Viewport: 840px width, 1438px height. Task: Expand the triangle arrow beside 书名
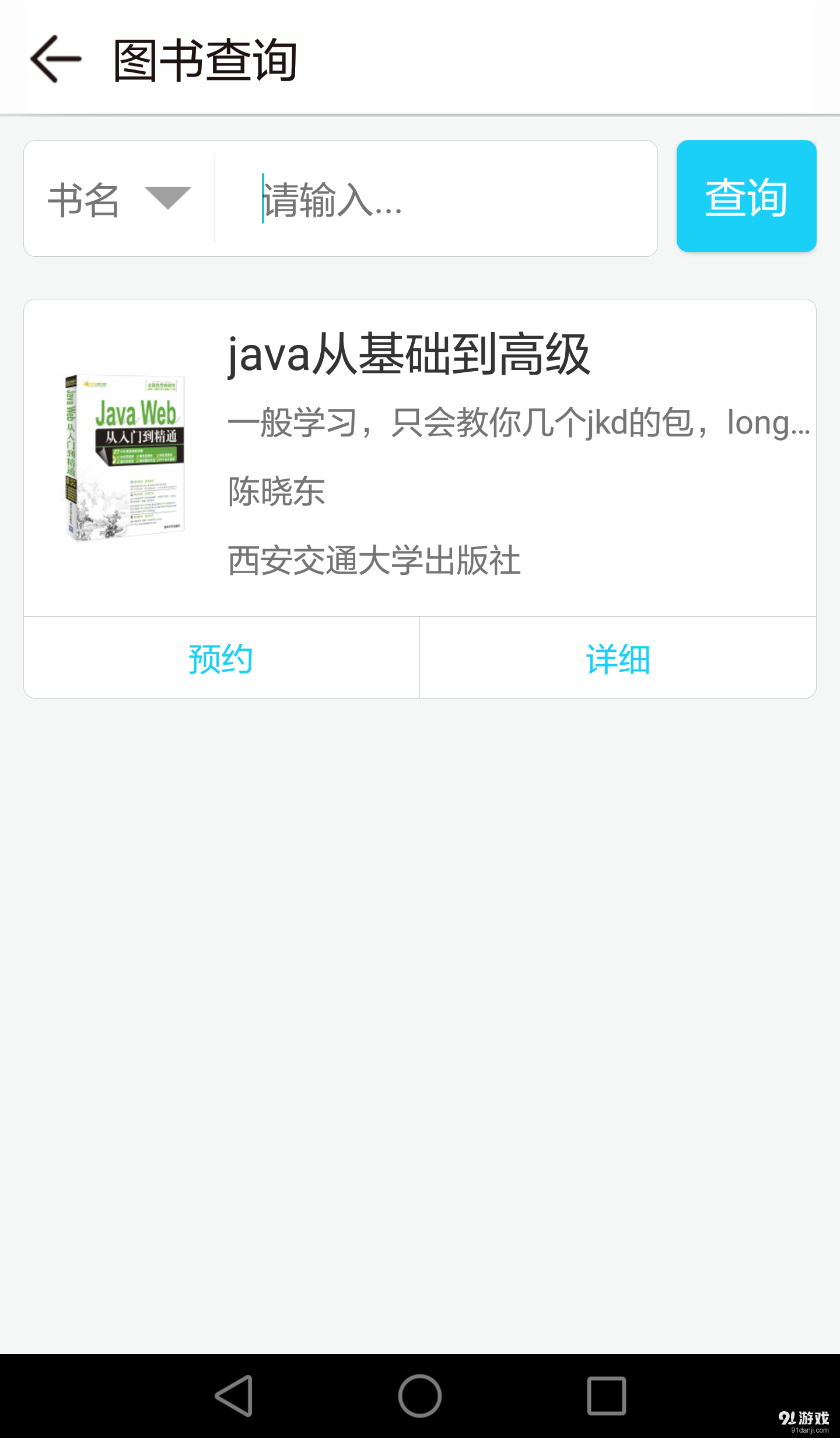coord(169,198)
